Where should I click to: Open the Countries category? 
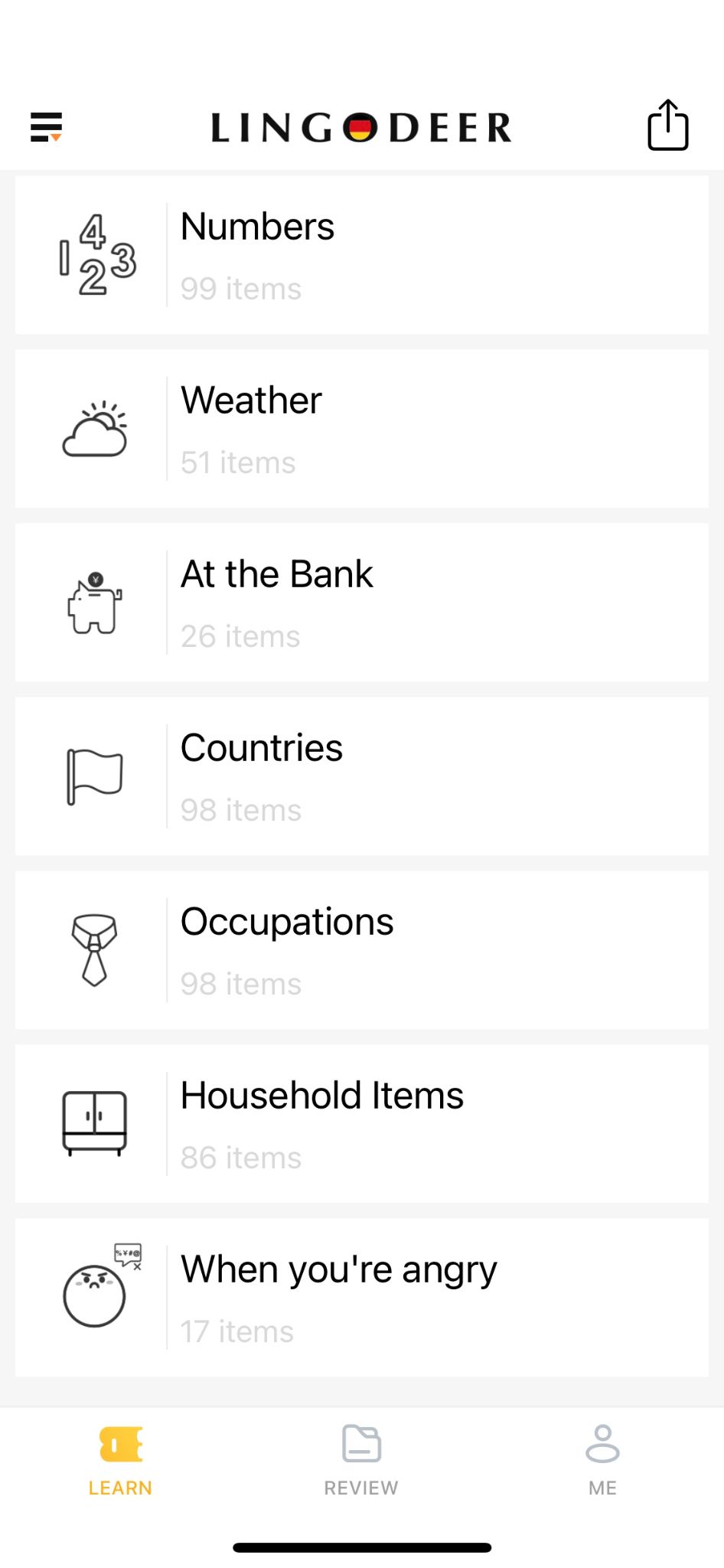pos(361,776)
